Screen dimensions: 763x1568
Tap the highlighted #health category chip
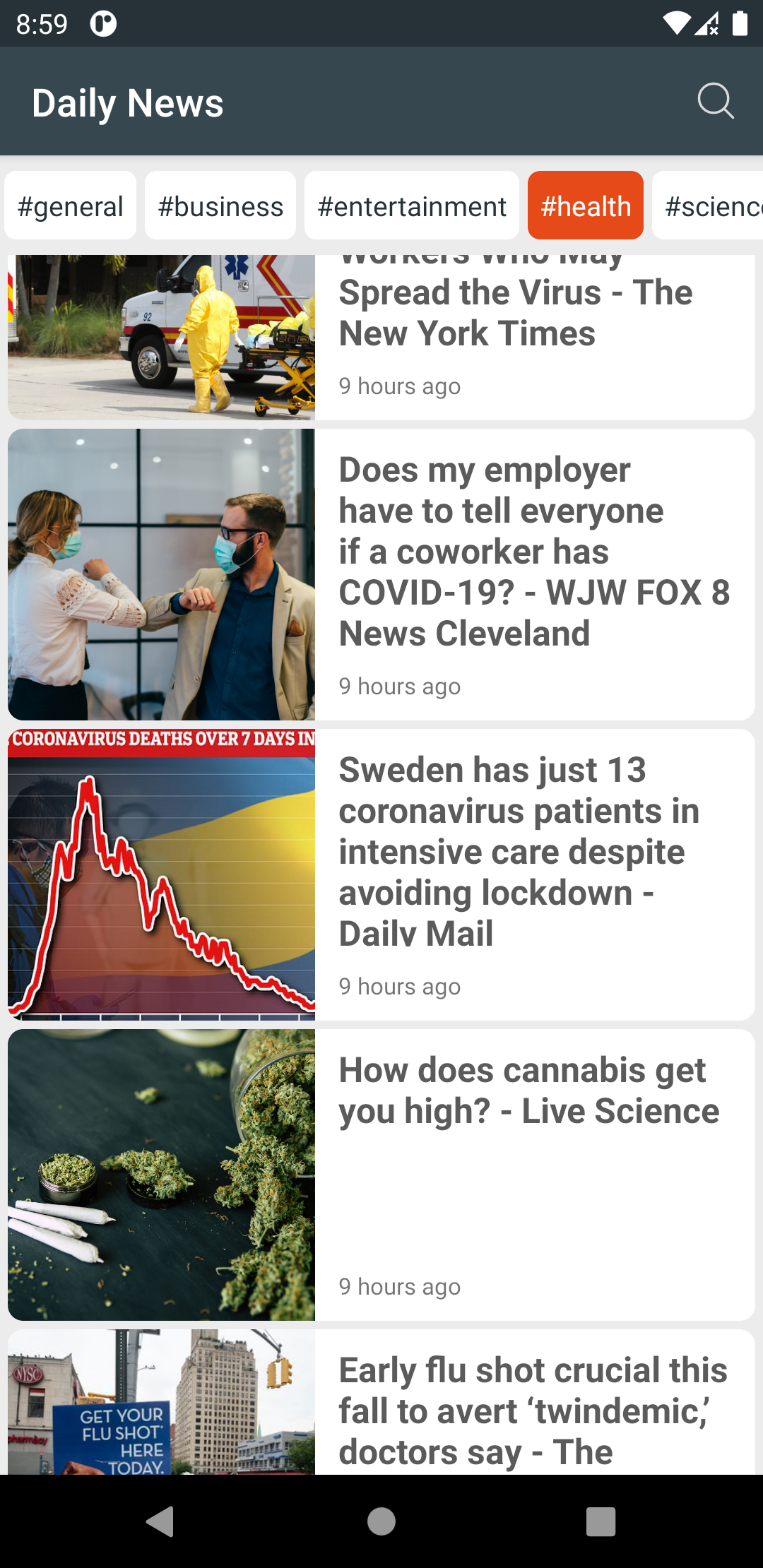point(585,206)
